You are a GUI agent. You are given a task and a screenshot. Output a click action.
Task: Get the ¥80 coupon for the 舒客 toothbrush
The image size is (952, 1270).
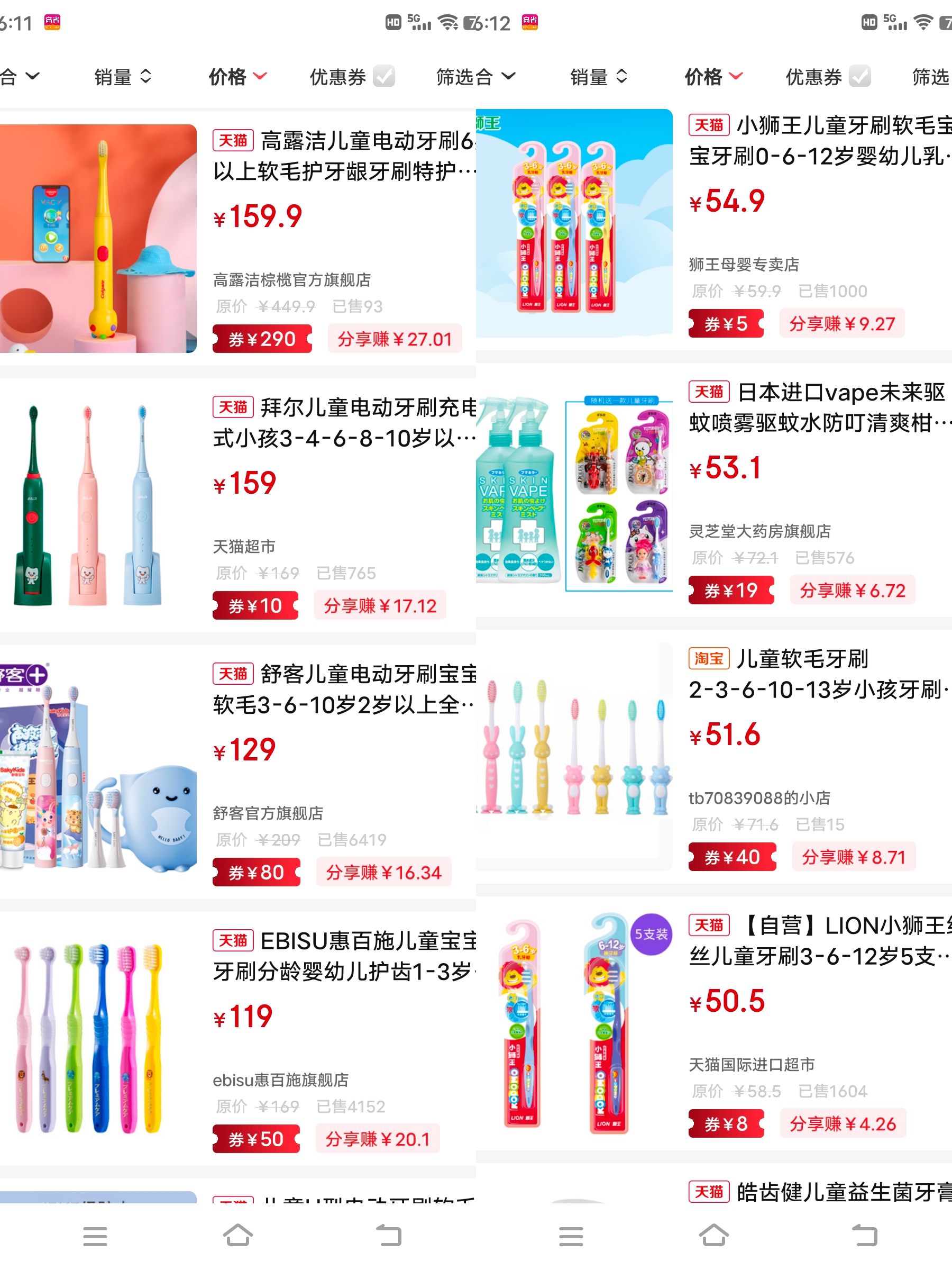pos(256,872)
